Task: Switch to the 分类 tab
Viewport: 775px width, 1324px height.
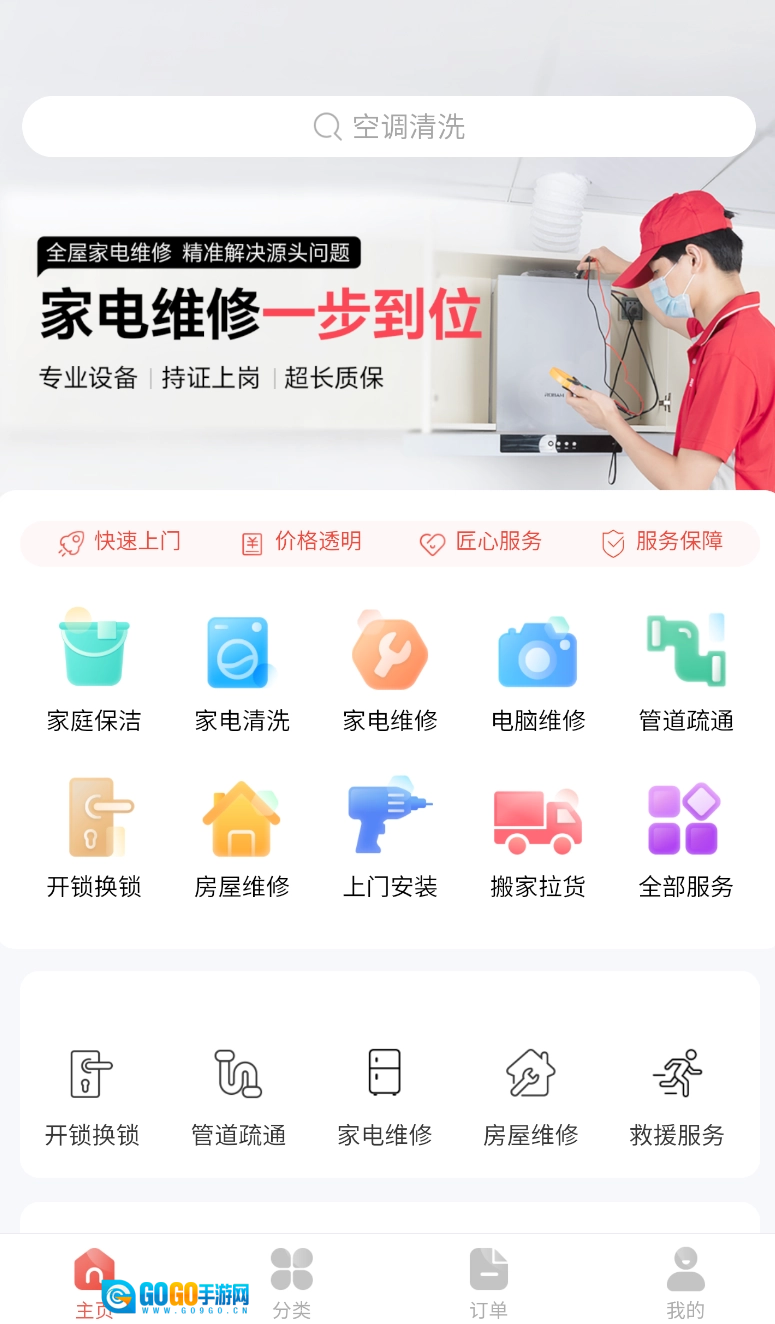Action: point(292,1283)
